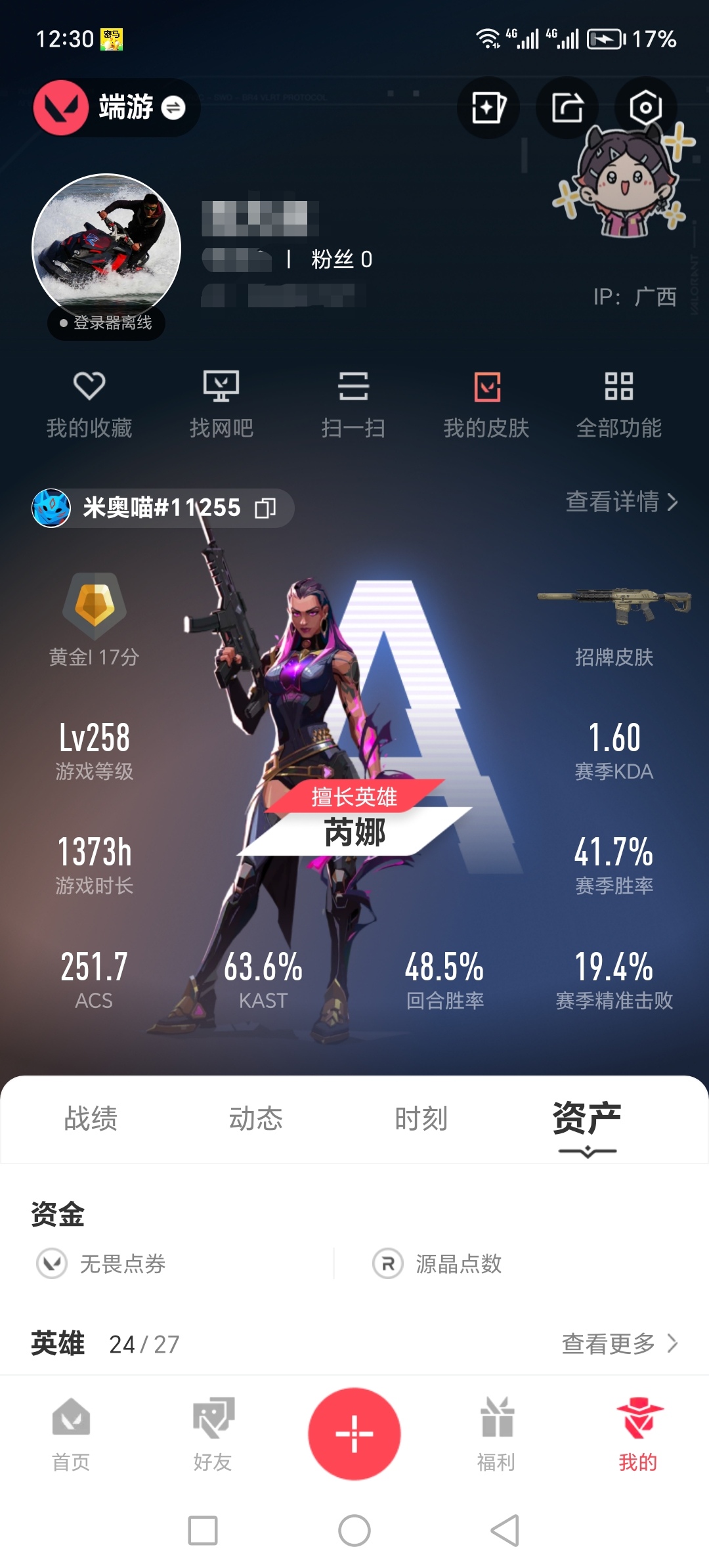The width and height of the screenshot is (709, 1568).
Task: Go to 首页 home tab
Action: coord(71,1434)
